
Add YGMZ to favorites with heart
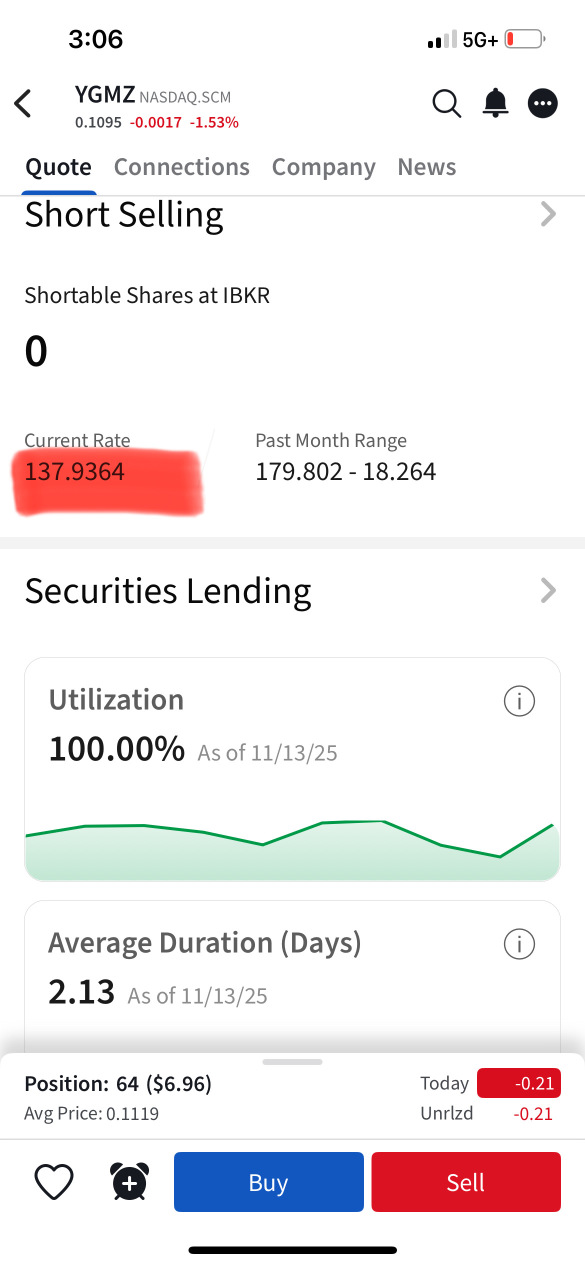54,1183
